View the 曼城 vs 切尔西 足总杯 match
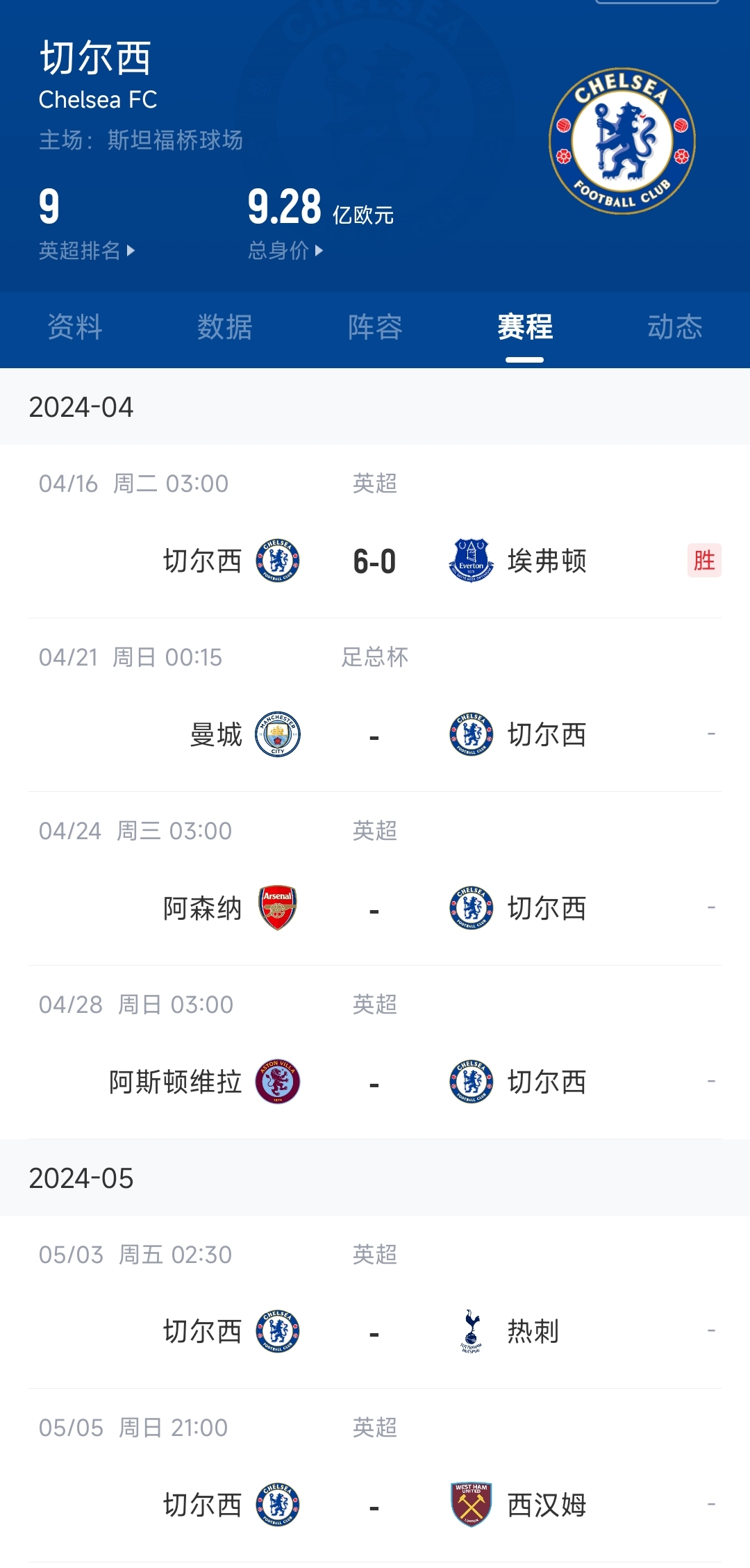750x1568 pixels. click(375, 734)
